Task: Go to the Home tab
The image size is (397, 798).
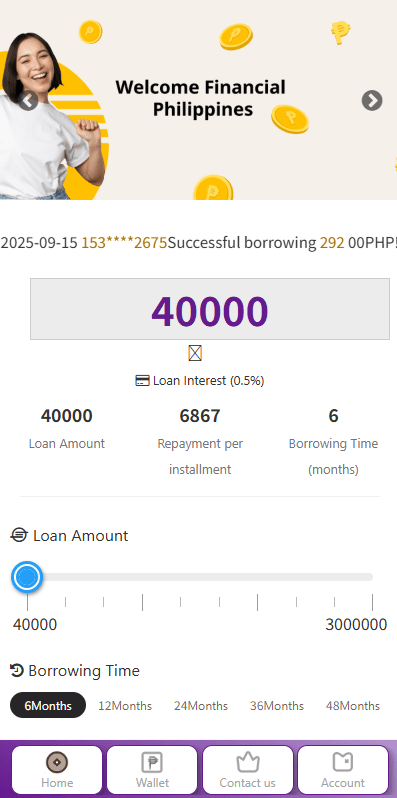Action: [x=57, y=770]
